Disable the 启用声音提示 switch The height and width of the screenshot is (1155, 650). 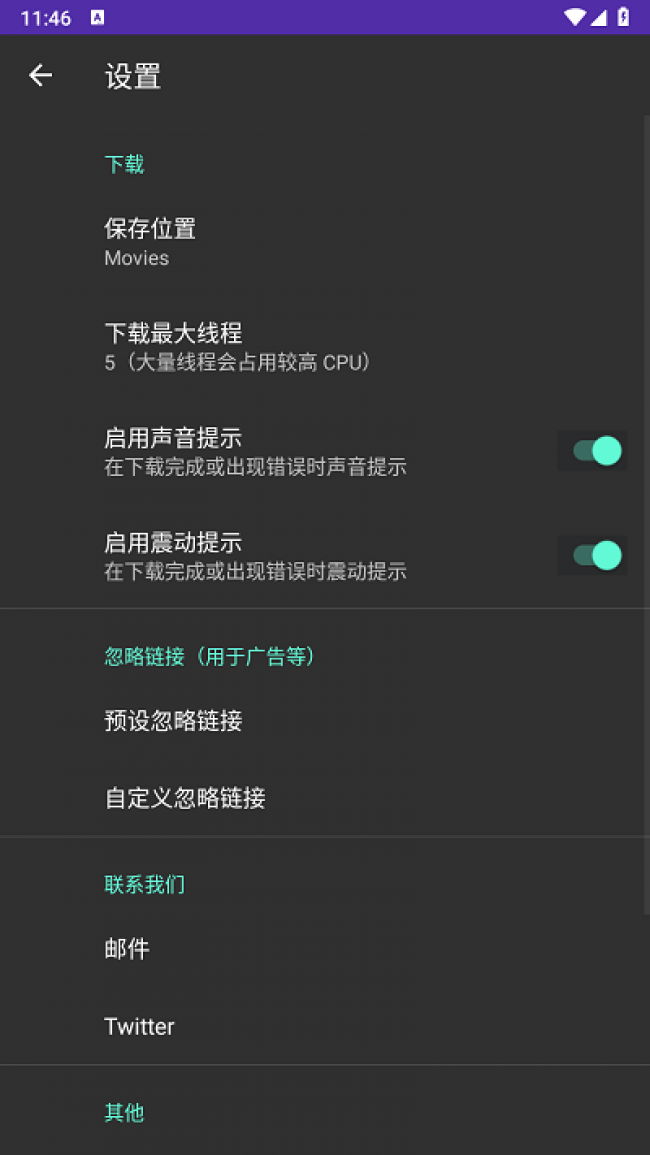596,451
